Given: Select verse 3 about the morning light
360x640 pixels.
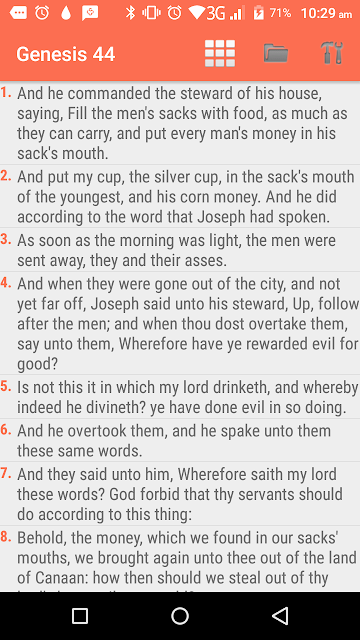Looking at the screenshot, I should pyautogui.click(x=180, y=250).
